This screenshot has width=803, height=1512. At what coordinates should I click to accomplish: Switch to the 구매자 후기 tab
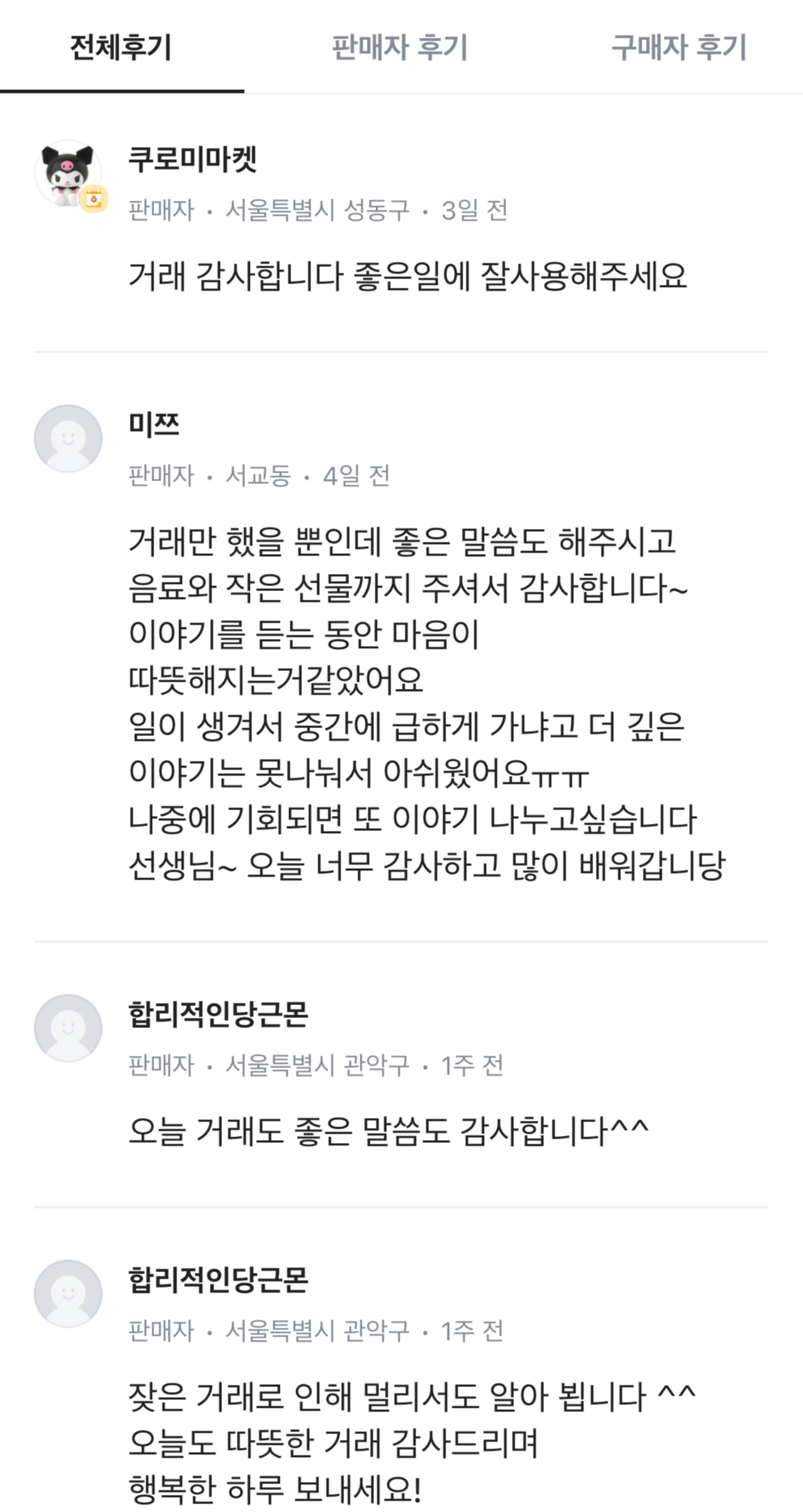tap(677, 49)
